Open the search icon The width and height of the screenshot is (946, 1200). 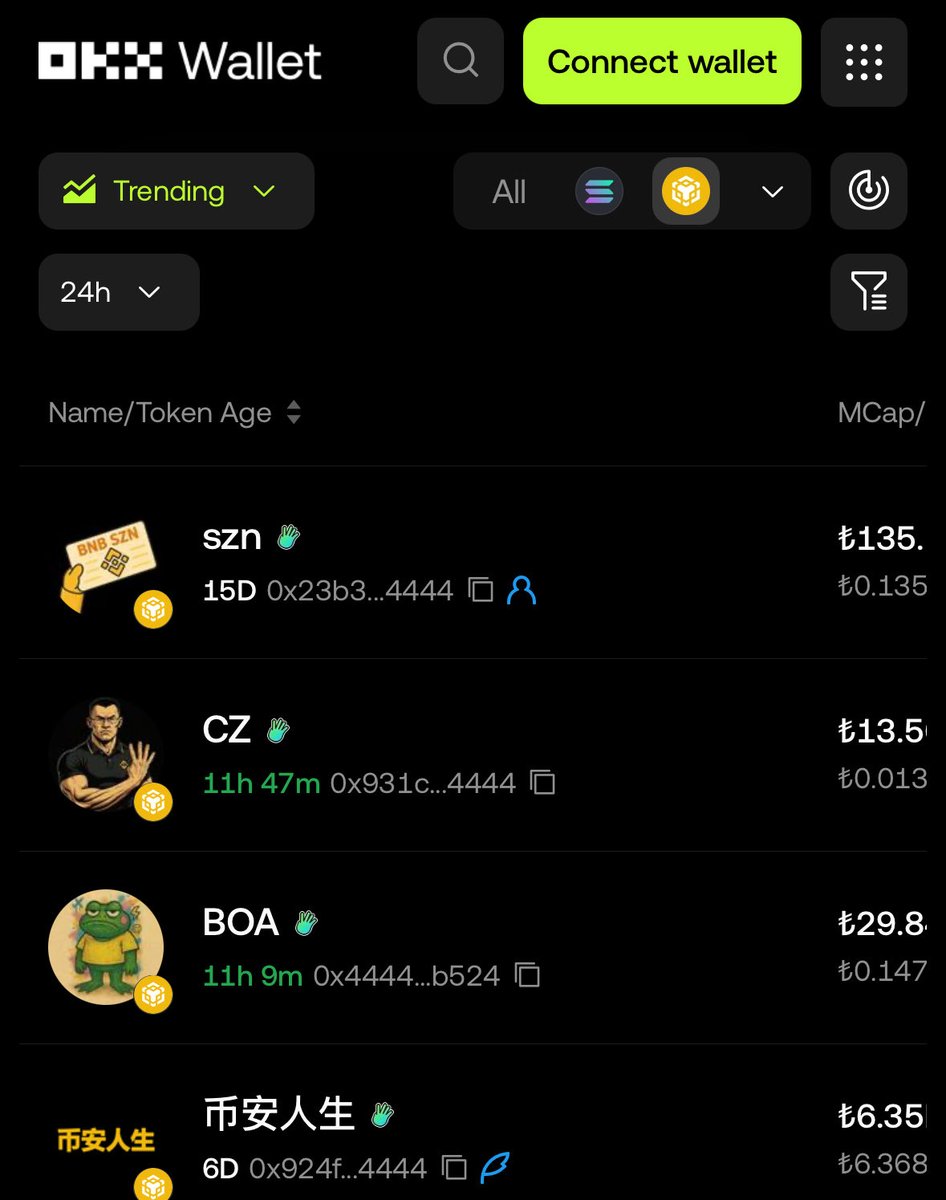coord(460,61)
